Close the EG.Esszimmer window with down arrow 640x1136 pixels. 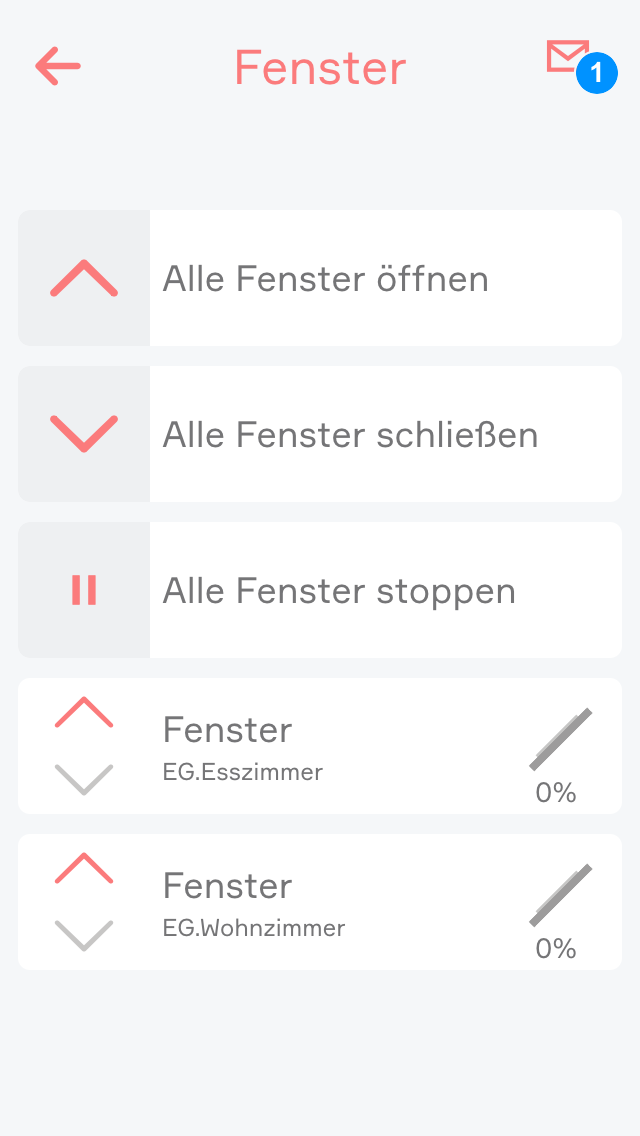[x=84, y=779]
